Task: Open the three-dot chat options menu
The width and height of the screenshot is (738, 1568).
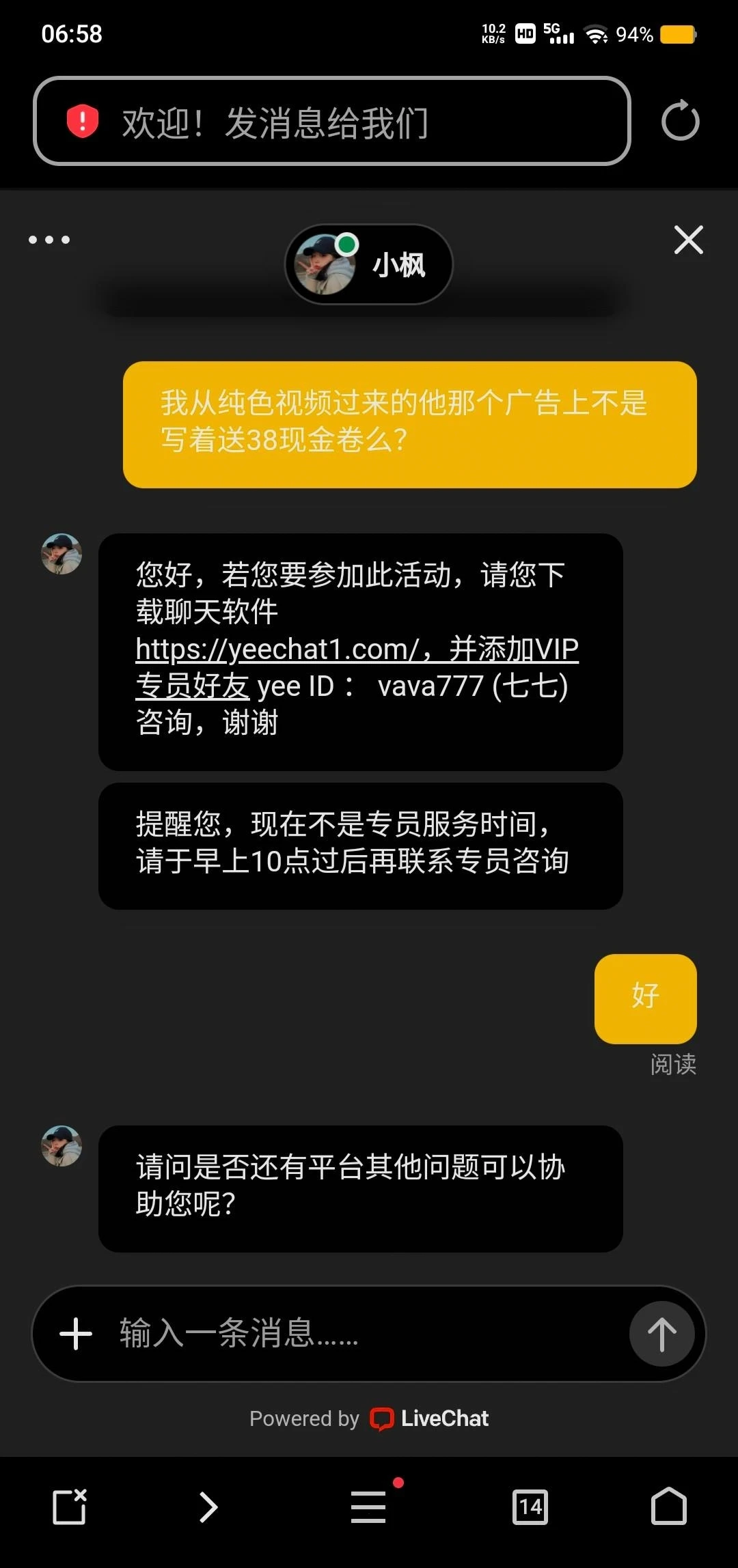Action: [x=49, y=240]
